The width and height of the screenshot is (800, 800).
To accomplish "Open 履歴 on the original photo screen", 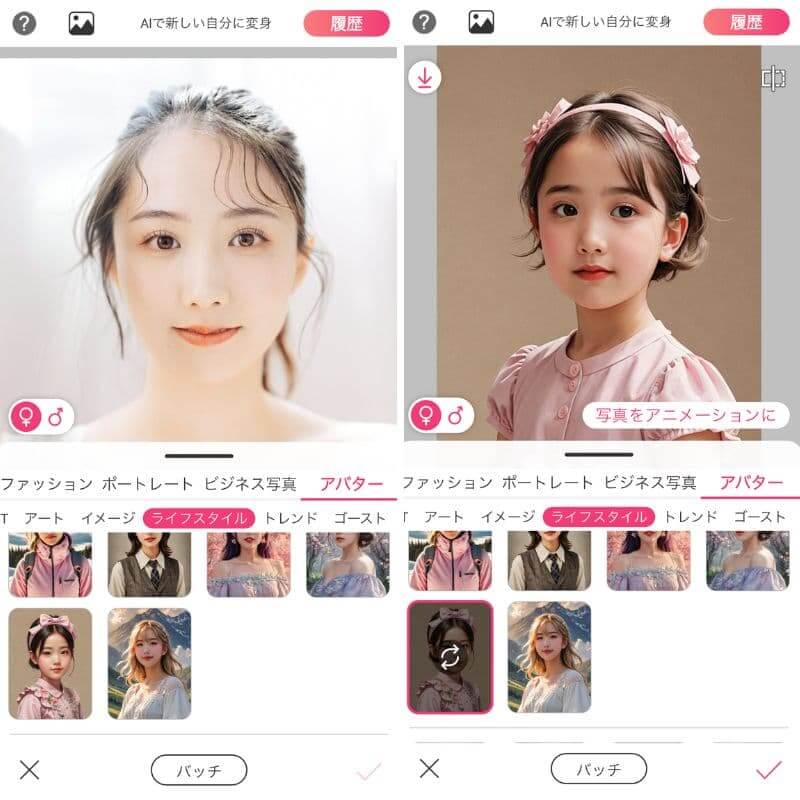I will point(346,22).
